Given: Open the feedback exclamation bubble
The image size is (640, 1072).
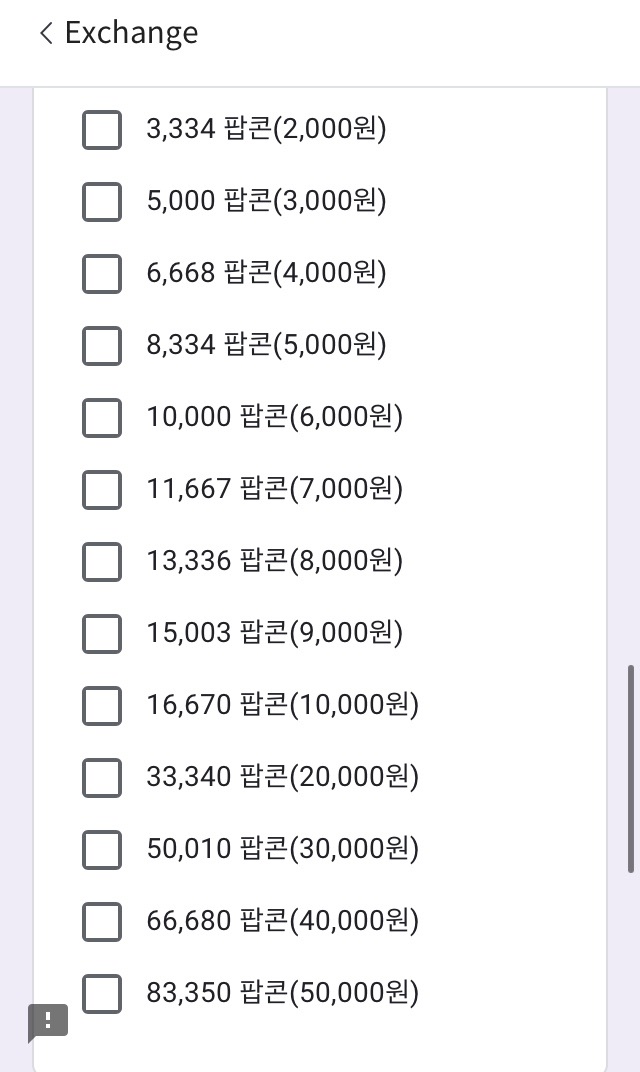Looking at the screenshot, I should point(48,1021).
